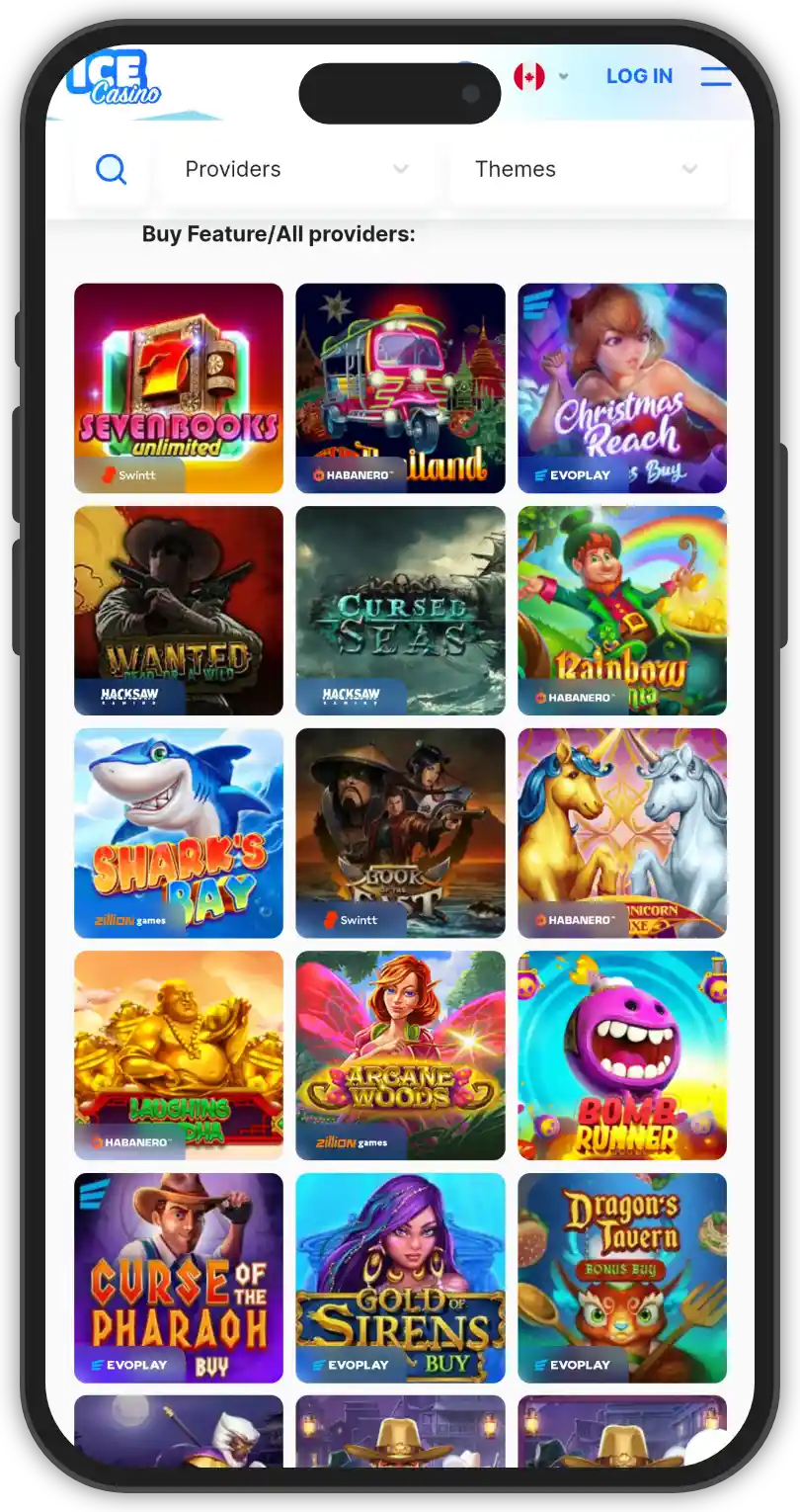
Task: Play Shark's Bay by Zillion Games
Action: pyautogui.click(x=179, y=832)
